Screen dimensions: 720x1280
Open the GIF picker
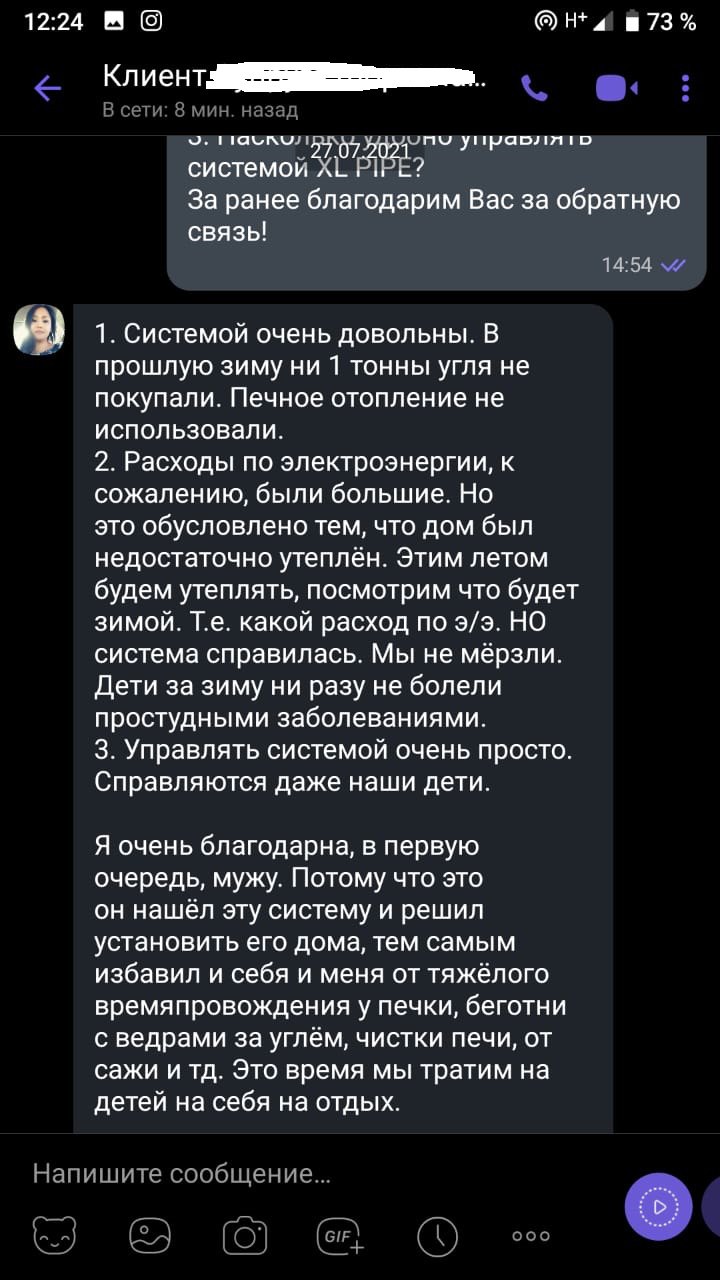pos(340,1236)
